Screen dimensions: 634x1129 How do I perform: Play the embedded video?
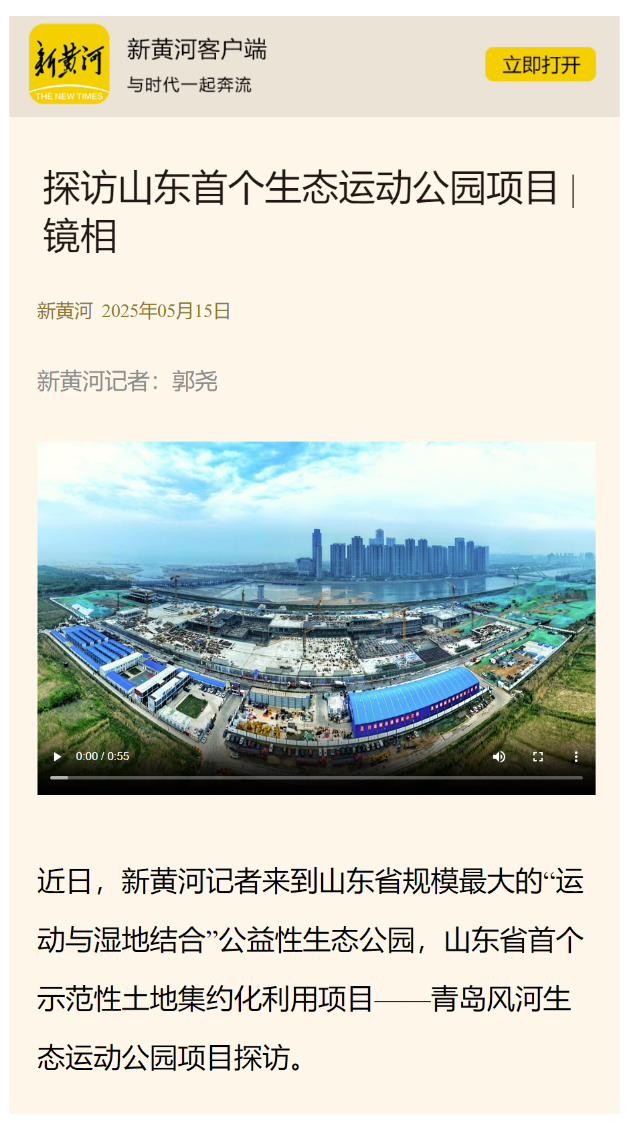(x=57, y=756)
